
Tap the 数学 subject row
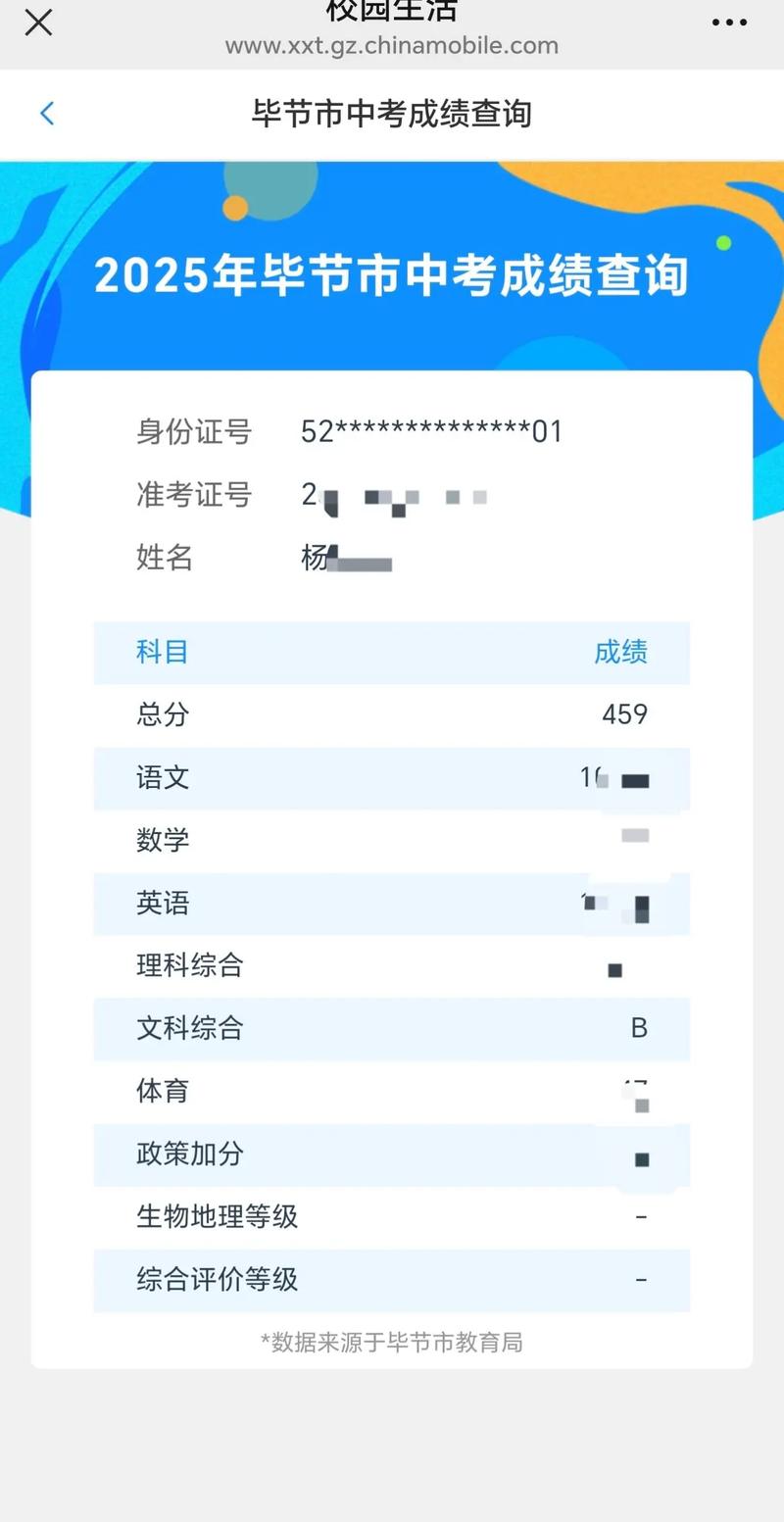(x=391, y=841)
